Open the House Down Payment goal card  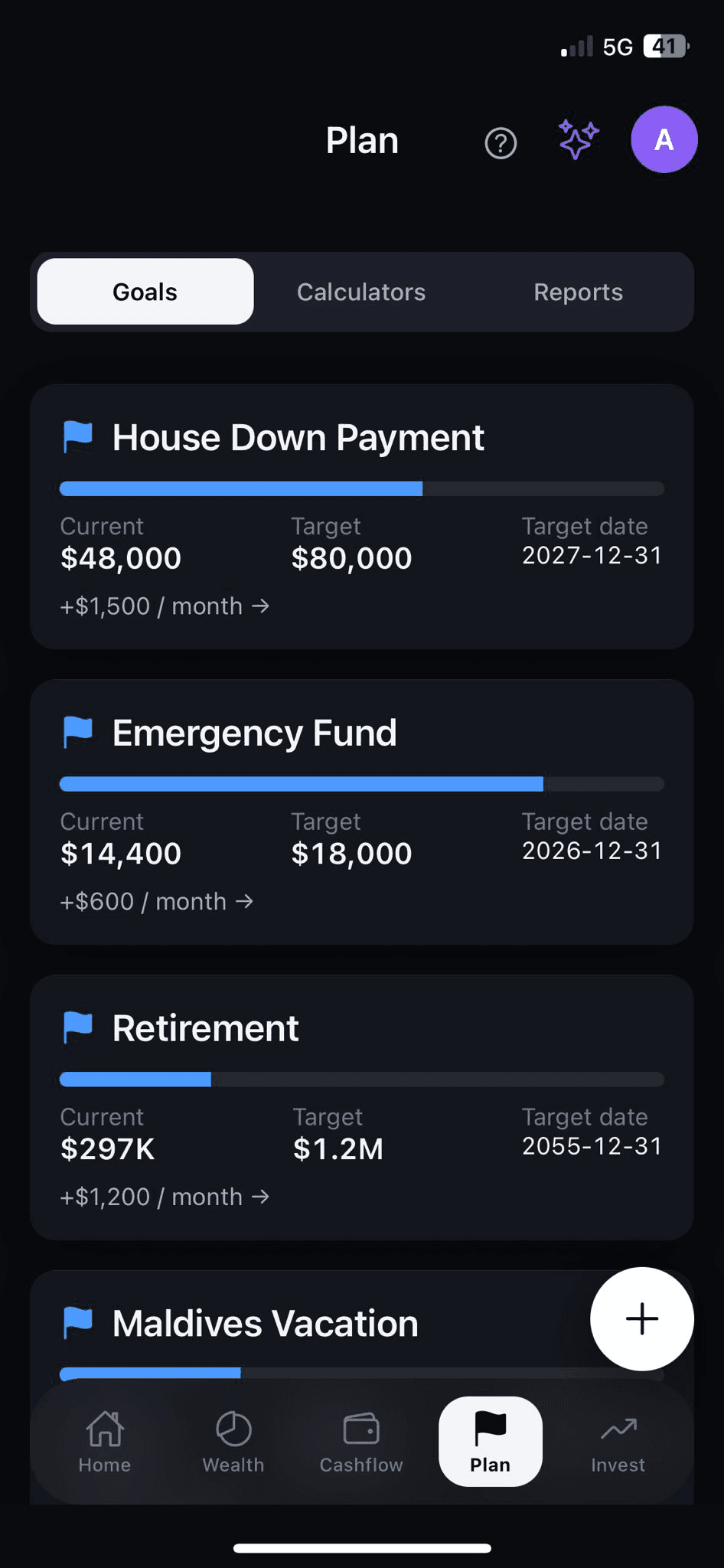[x=362, y=517]
